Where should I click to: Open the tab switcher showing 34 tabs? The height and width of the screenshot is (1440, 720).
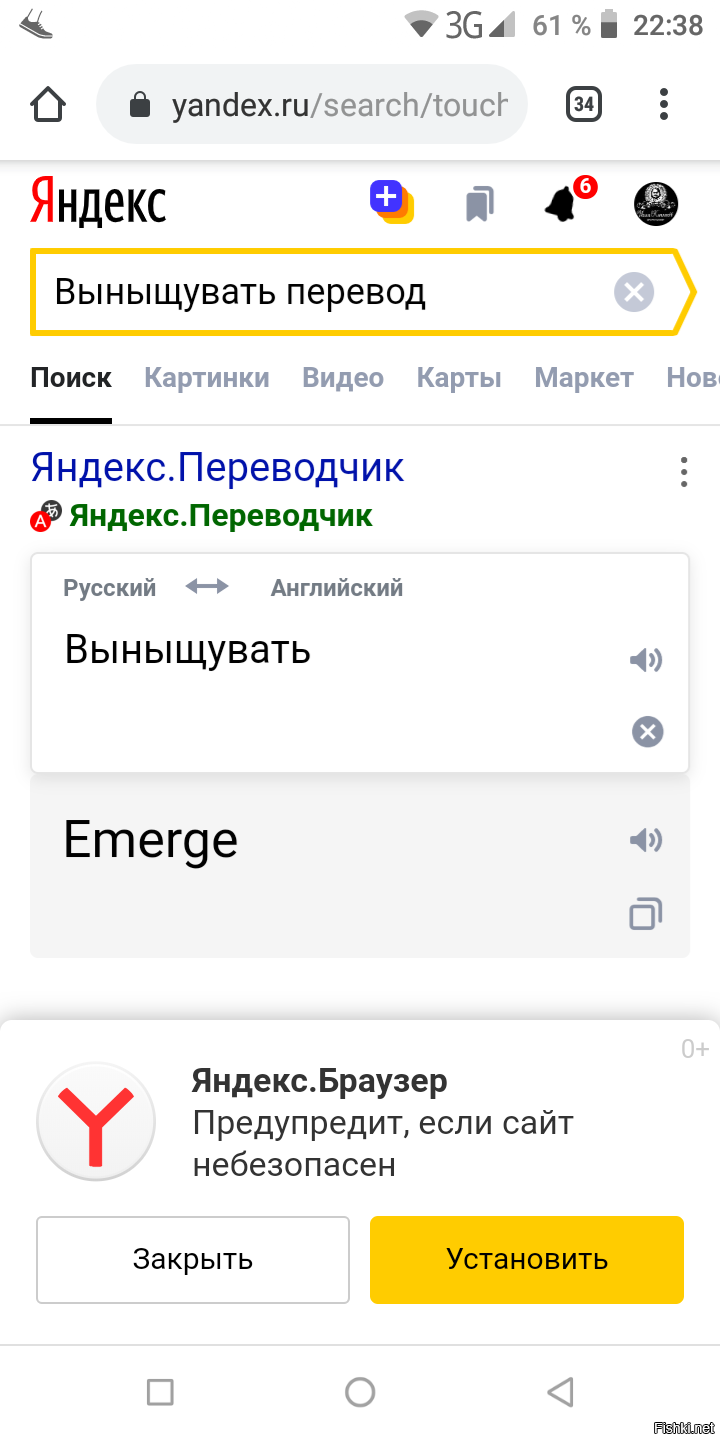pyautogui.click(x=584, y=104)
